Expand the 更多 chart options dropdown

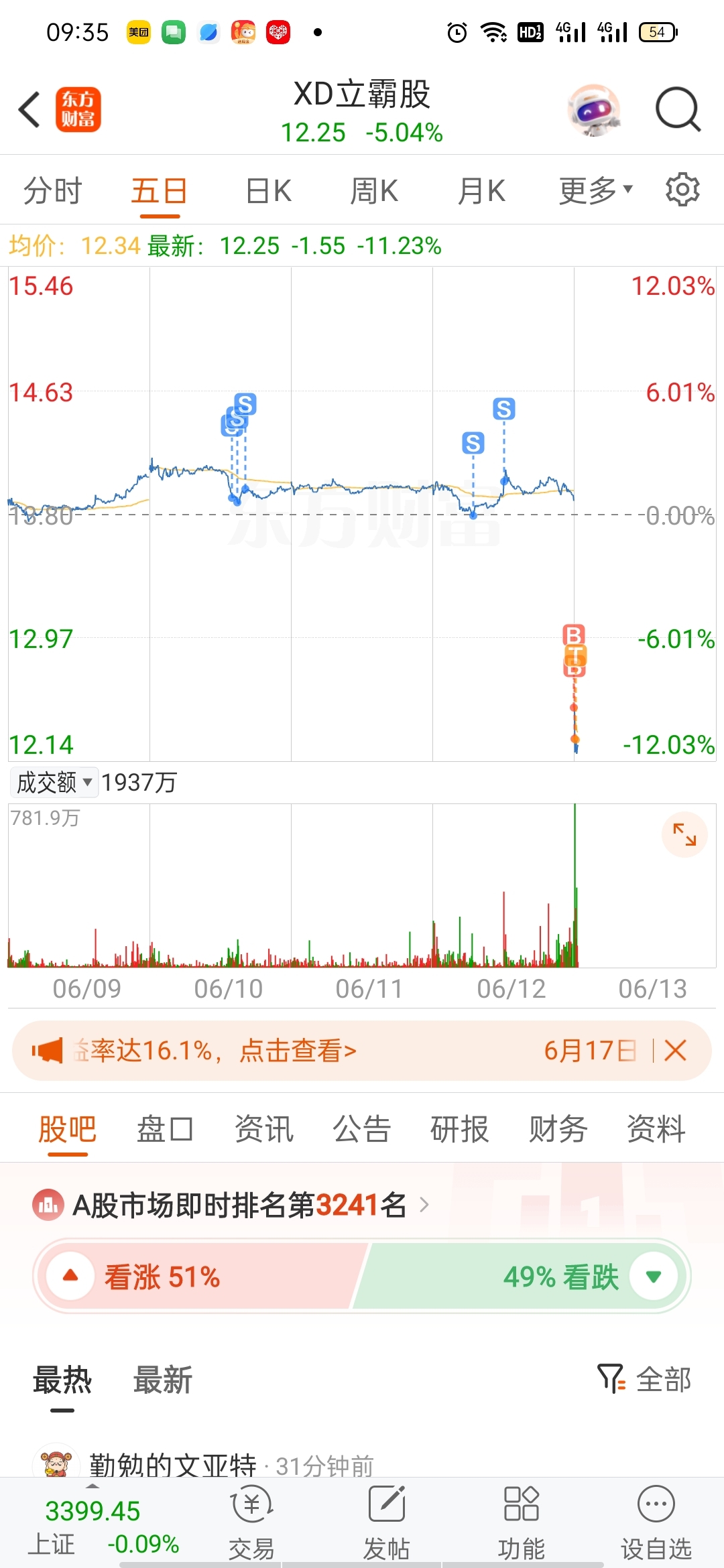[595, 191]
